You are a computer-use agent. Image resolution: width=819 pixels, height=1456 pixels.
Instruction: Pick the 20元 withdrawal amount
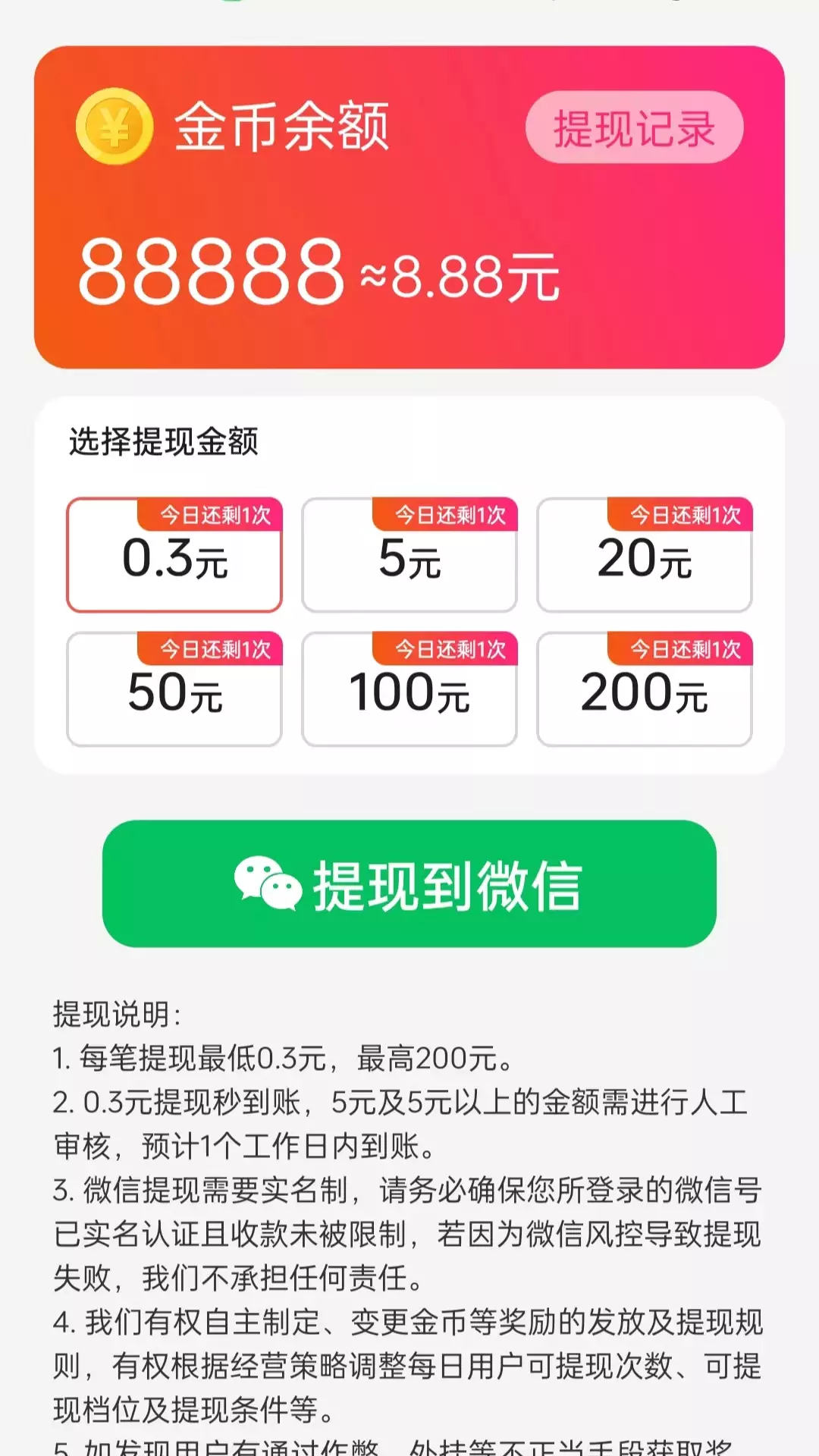[645, 554]
